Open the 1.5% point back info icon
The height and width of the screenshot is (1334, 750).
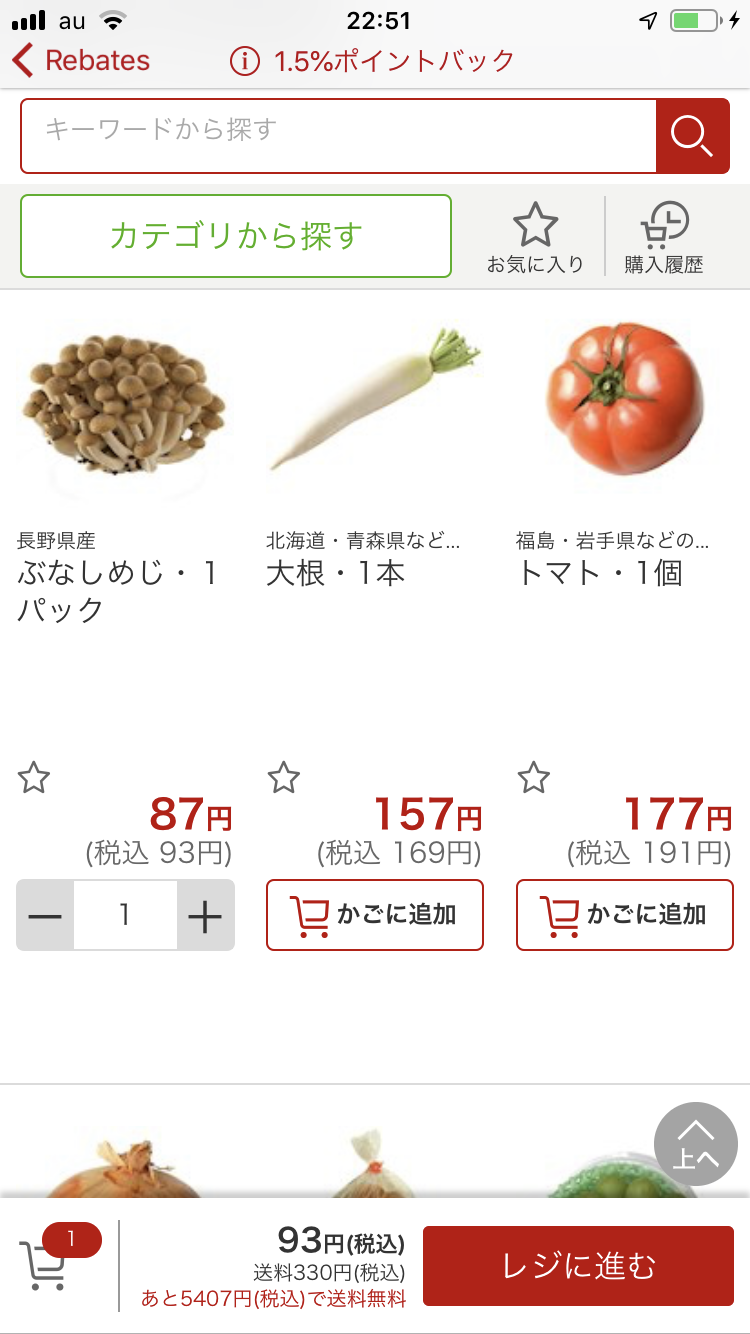point(244,61)
